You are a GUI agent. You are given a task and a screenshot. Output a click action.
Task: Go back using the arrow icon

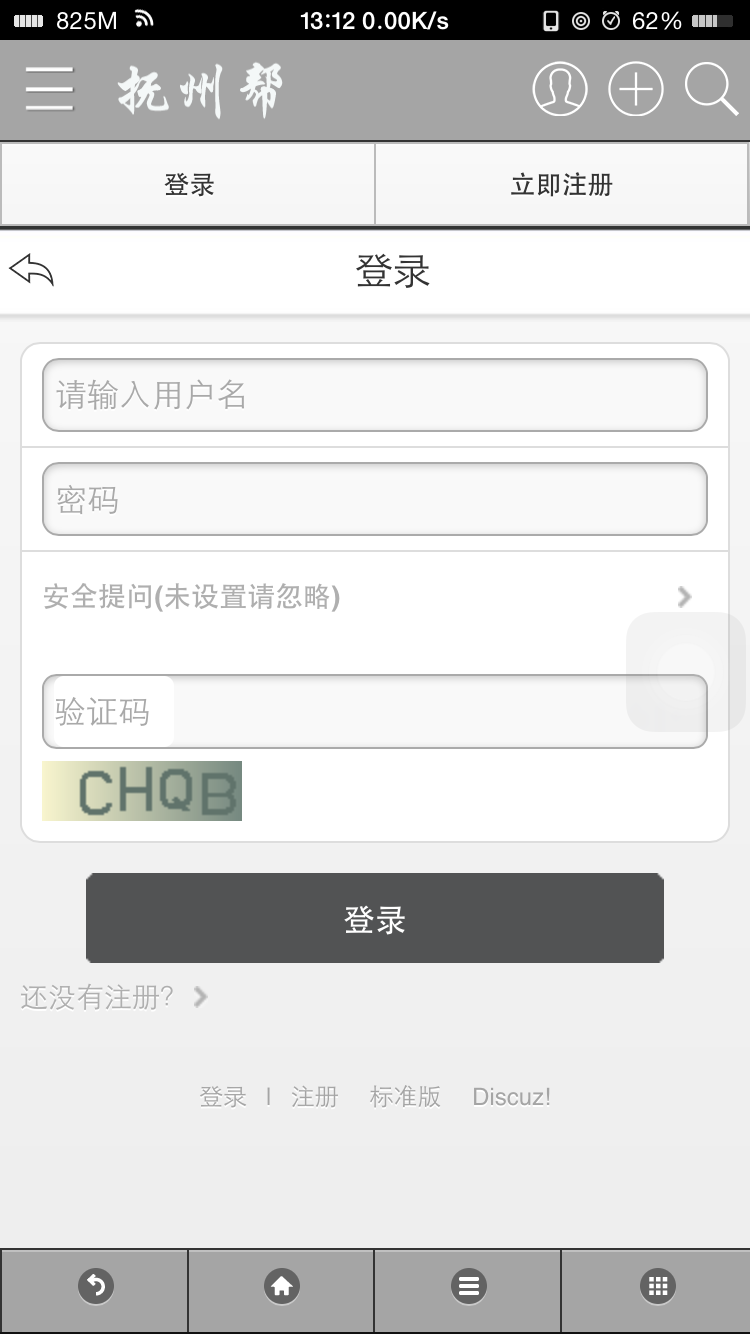(x=31, y=270)
